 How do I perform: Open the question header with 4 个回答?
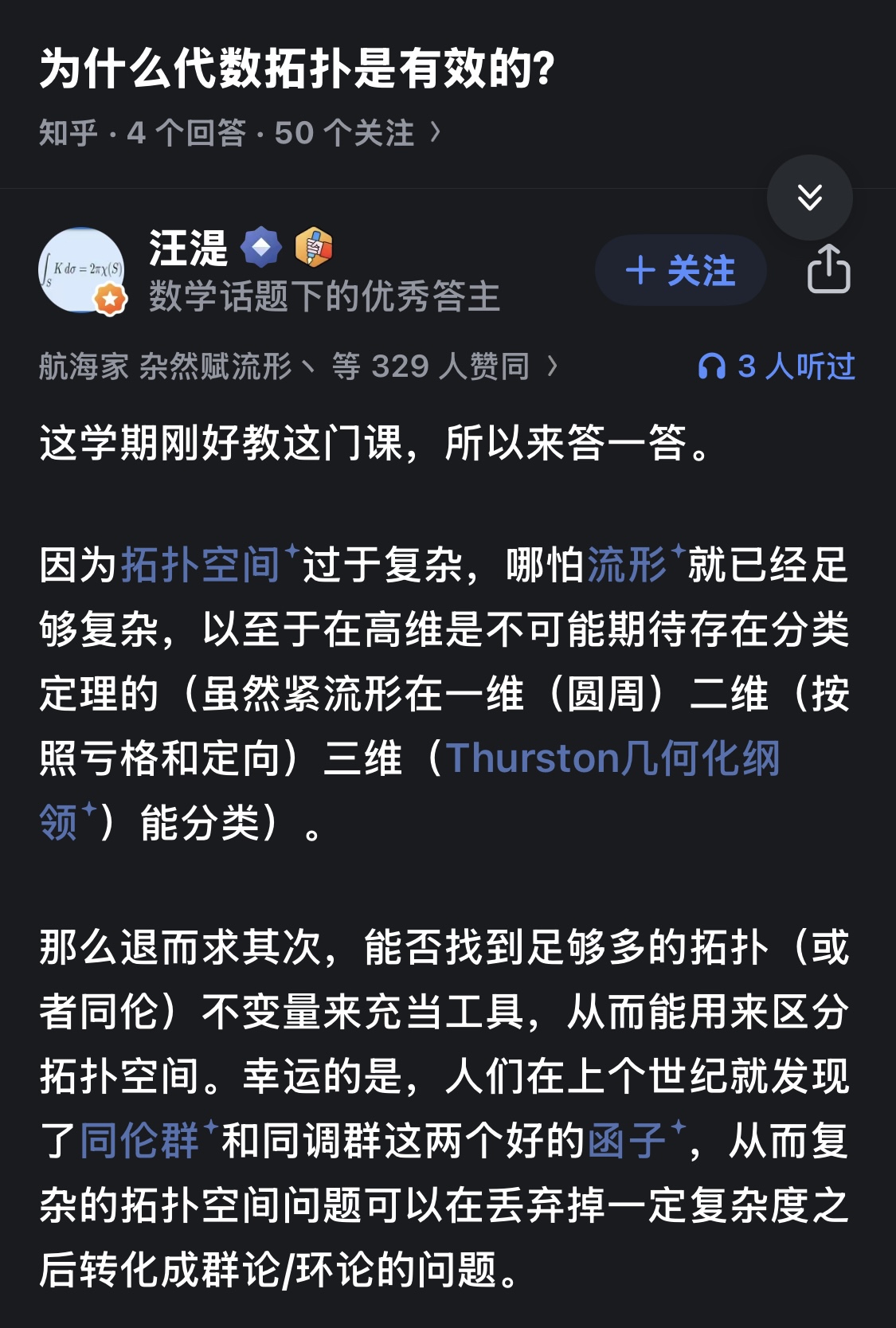[x=239, y=133]
